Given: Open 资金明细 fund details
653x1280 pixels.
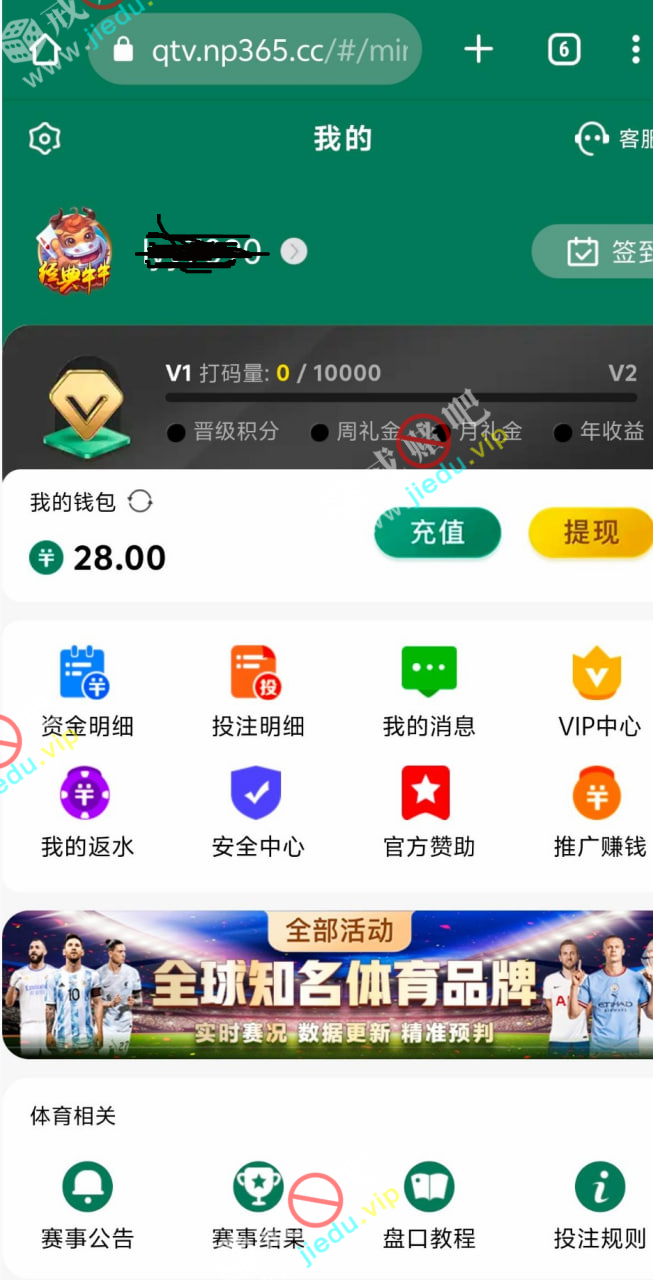Looking at the screenshot, I should [86, 690].
